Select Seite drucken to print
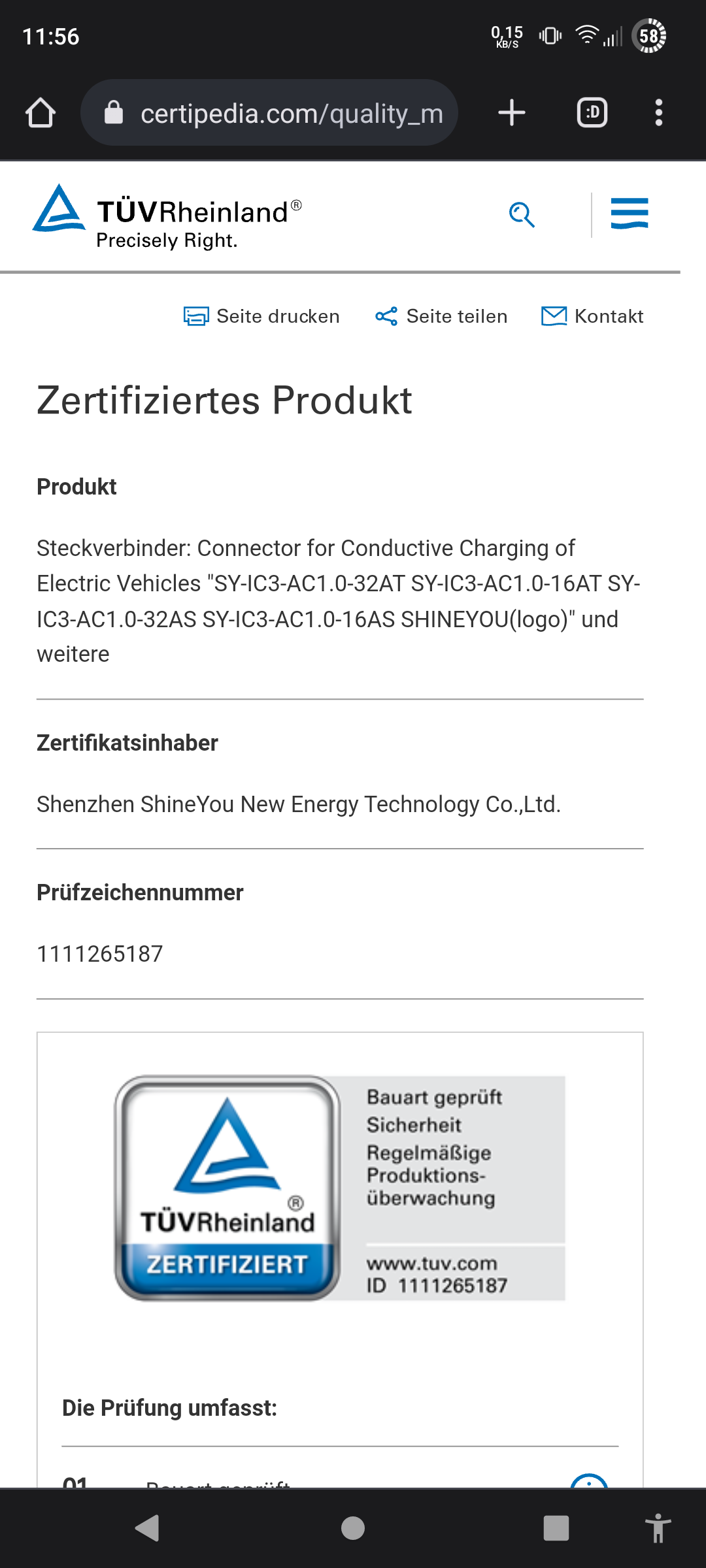706x1568 pixels. tap(262, 316)
